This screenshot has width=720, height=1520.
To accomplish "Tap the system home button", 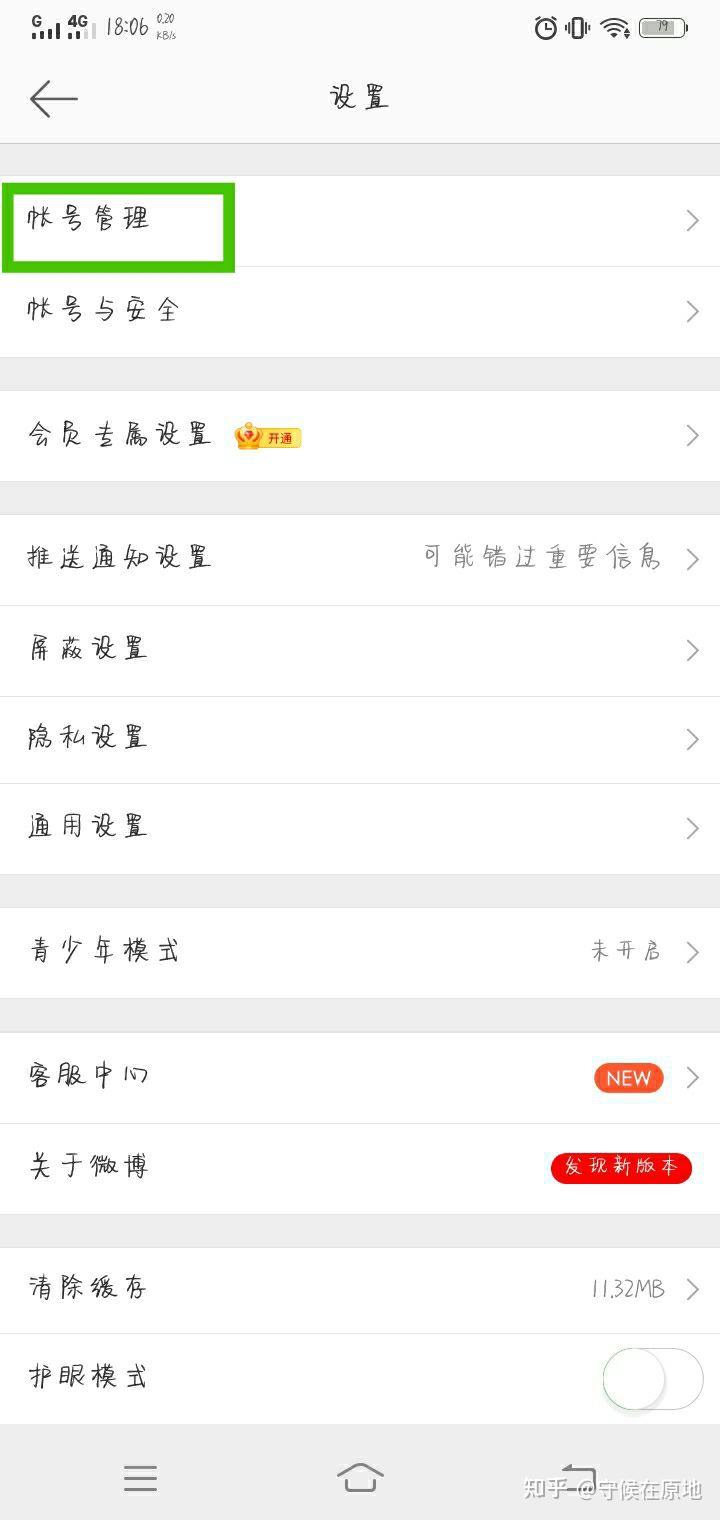I will [360, 1477].
